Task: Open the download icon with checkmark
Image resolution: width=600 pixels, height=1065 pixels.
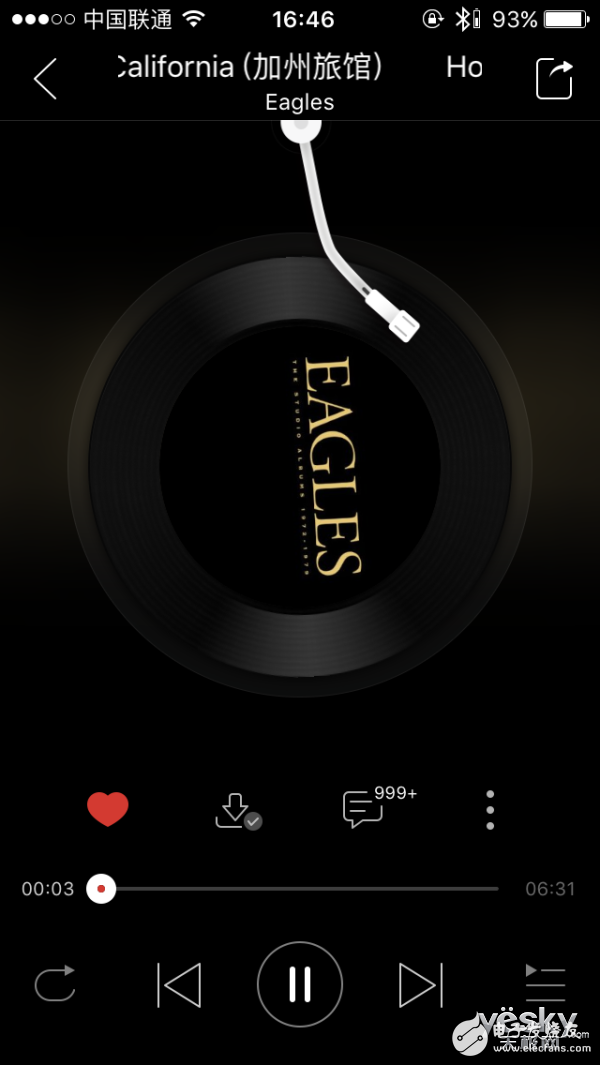Action: pyautogui.click(x=238, y=810)
